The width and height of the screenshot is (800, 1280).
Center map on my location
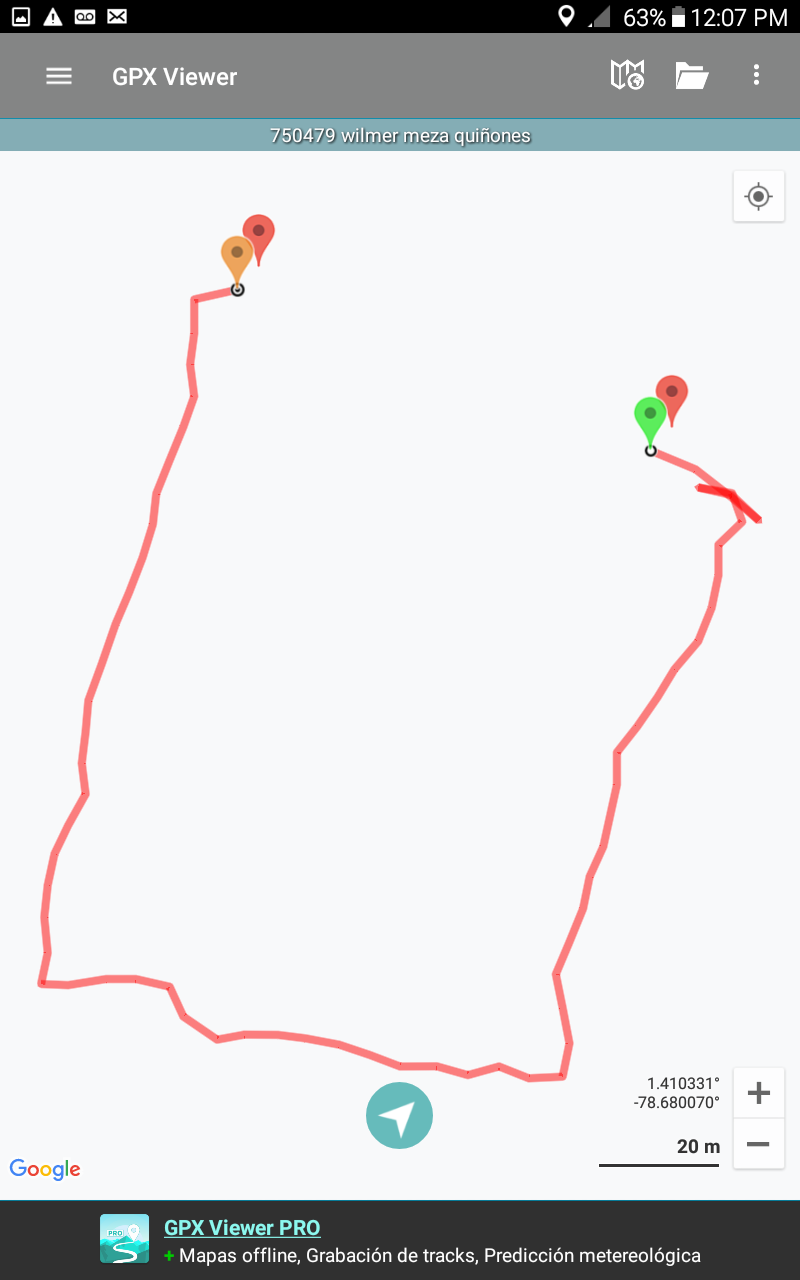(x=758, y=196)
